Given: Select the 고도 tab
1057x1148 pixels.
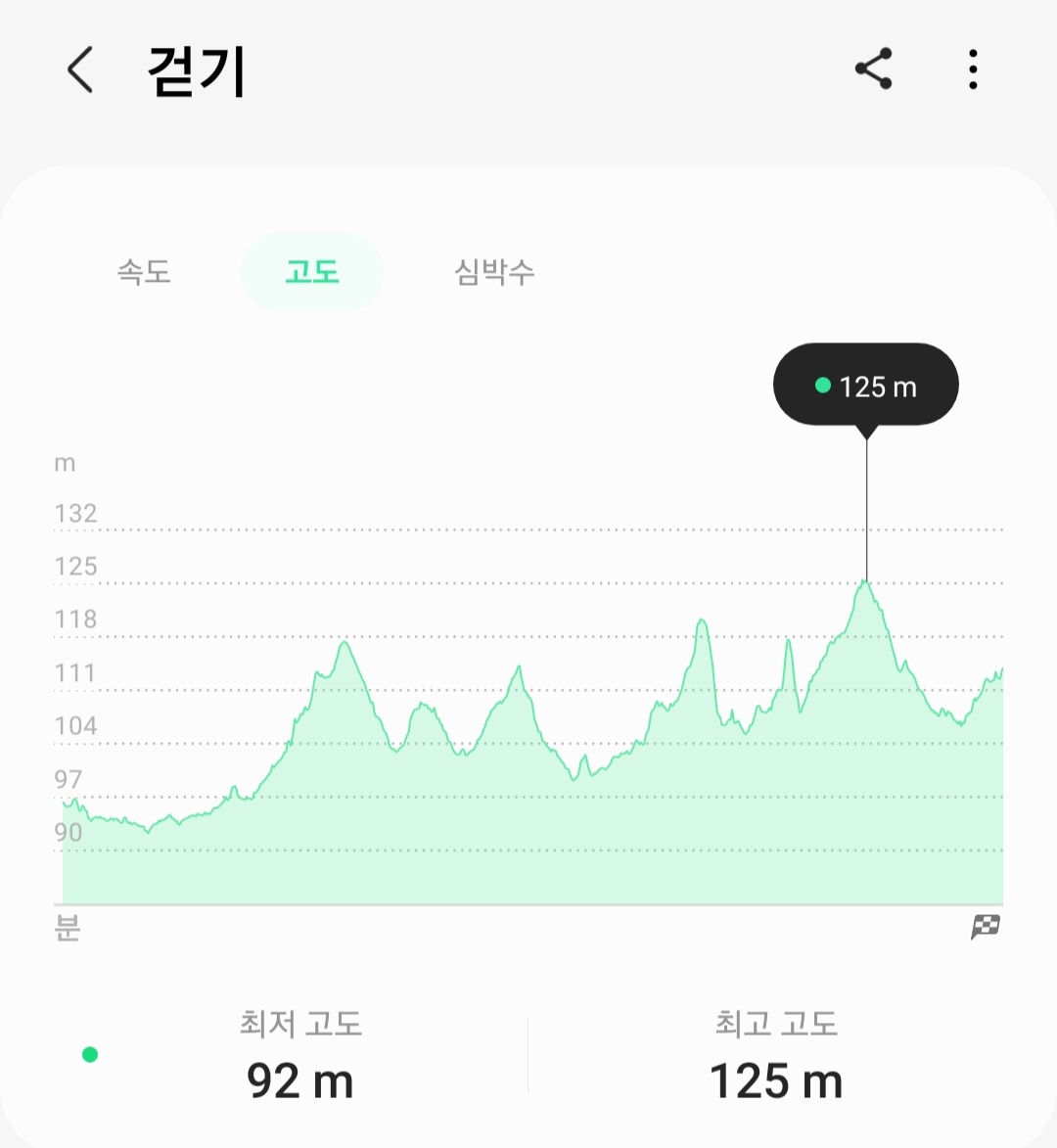Looking at the screenshot, I should point(311,272).
